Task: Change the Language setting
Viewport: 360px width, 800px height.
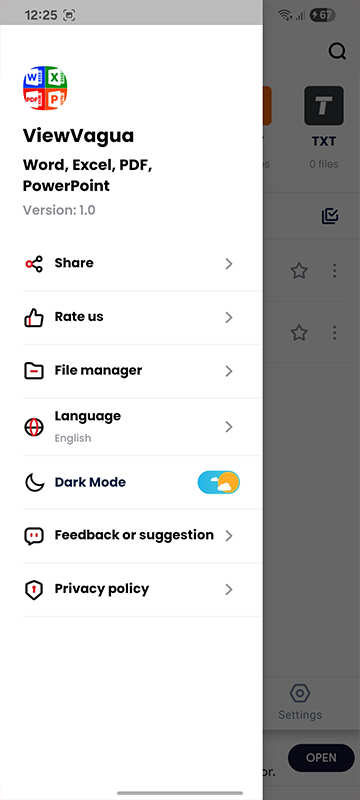Action: 130,427
